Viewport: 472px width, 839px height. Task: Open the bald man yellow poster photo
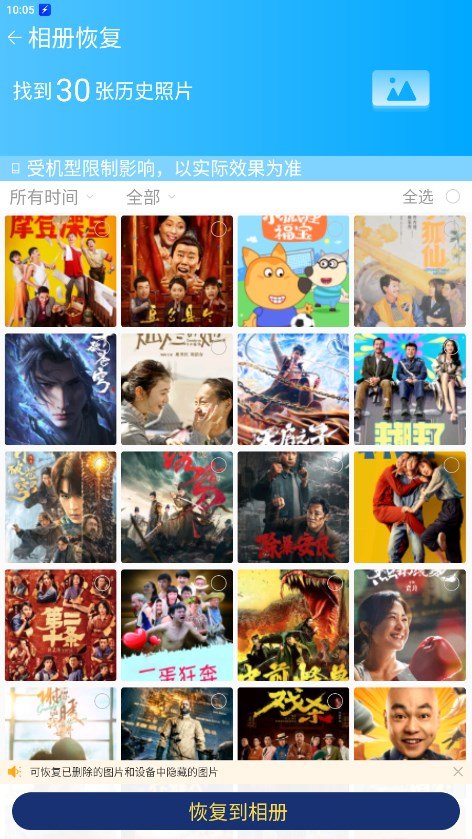(410, 723)
